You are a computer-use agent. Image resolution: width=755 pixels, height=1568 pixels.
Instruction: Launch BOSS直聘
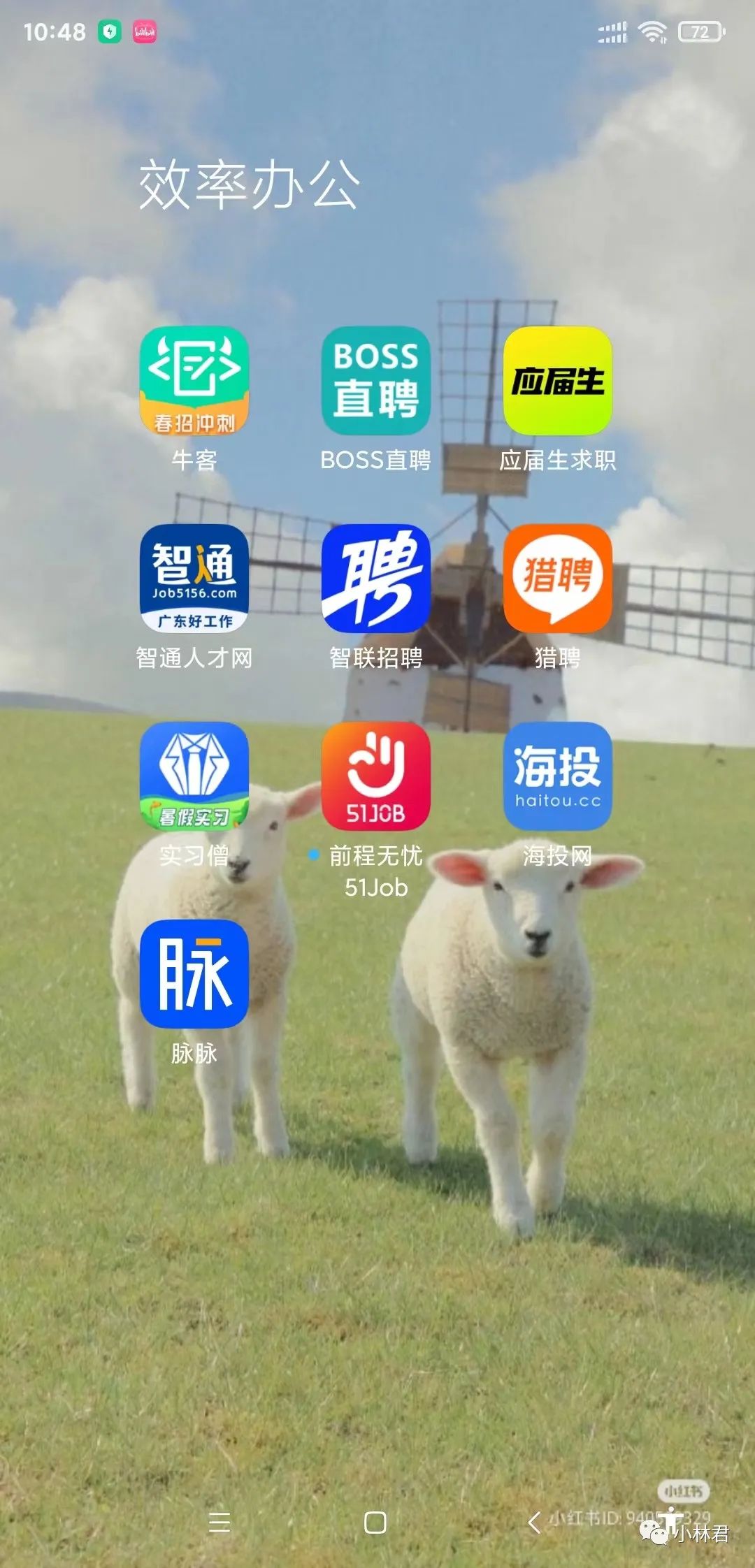376,381
